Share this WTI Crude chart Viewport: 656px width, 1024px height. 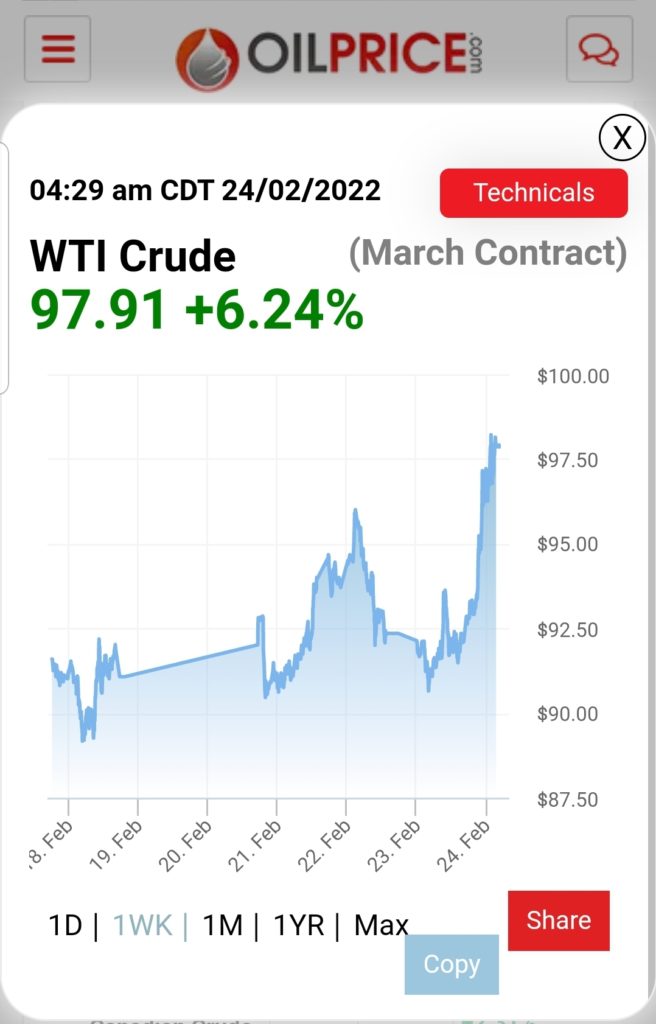pos(558,920)
